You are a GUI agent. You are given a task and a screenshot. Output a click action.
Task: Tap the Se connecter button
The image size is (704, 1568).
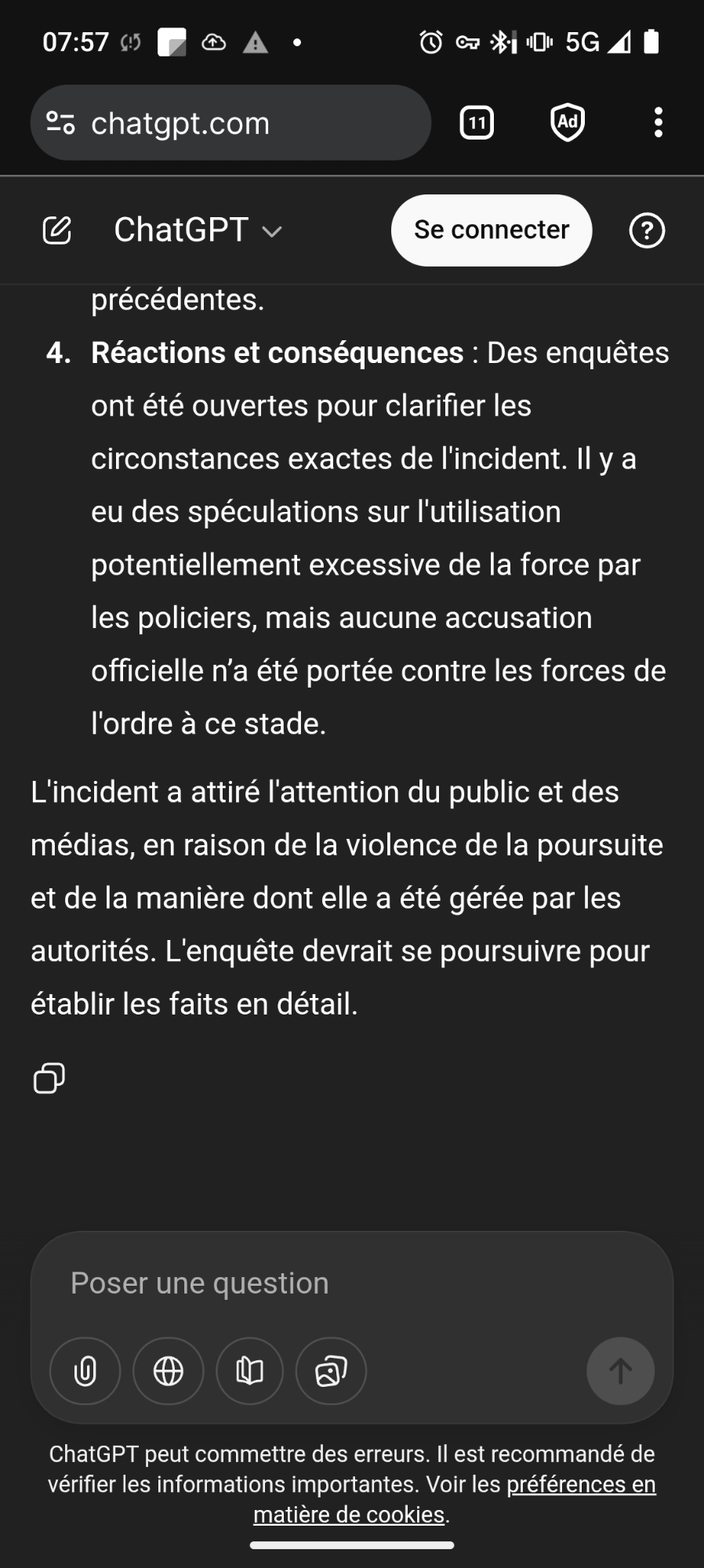[x=491, y=230]
